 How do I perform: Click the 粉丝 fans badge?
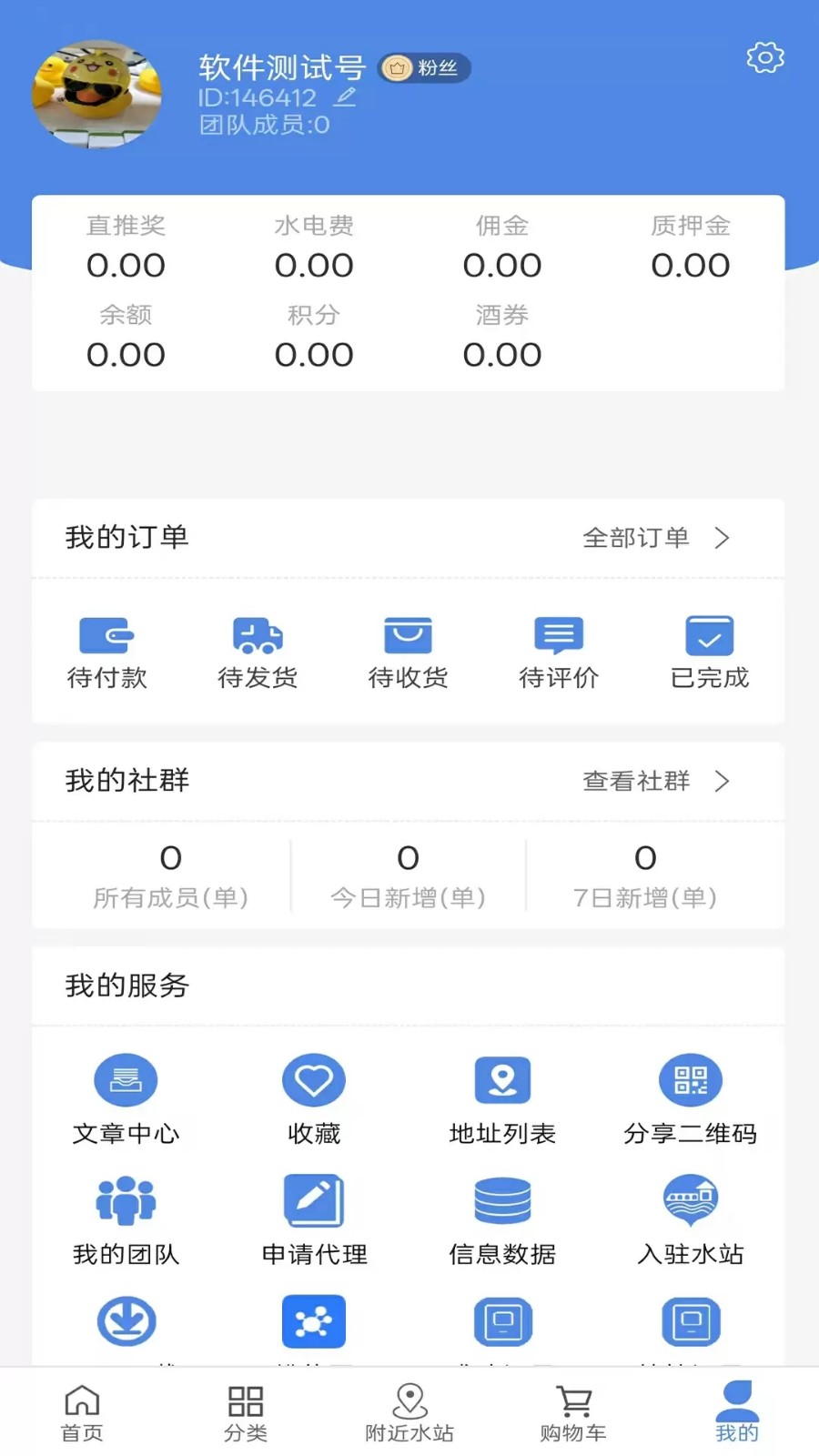tap(422, 67)
